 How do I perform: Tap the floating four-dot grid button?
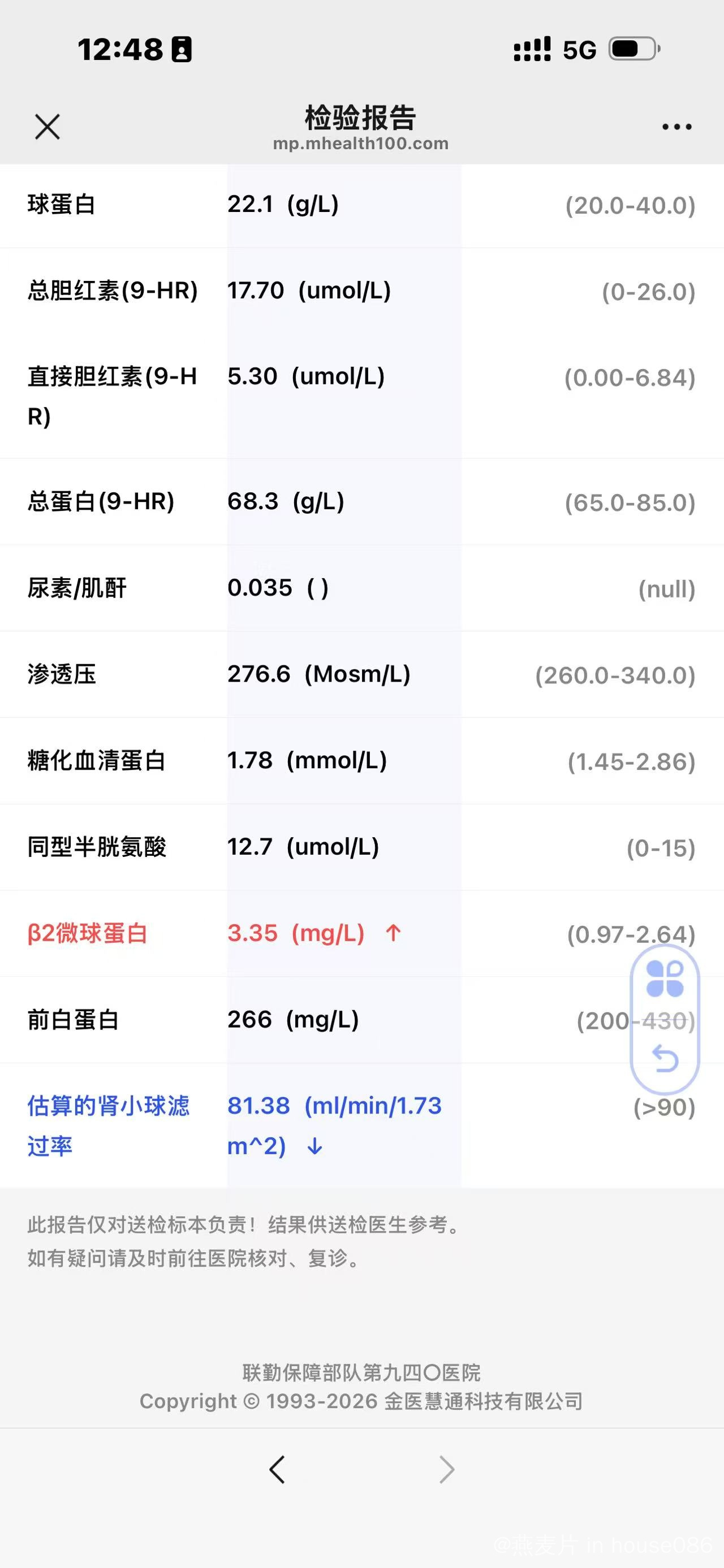664,980
